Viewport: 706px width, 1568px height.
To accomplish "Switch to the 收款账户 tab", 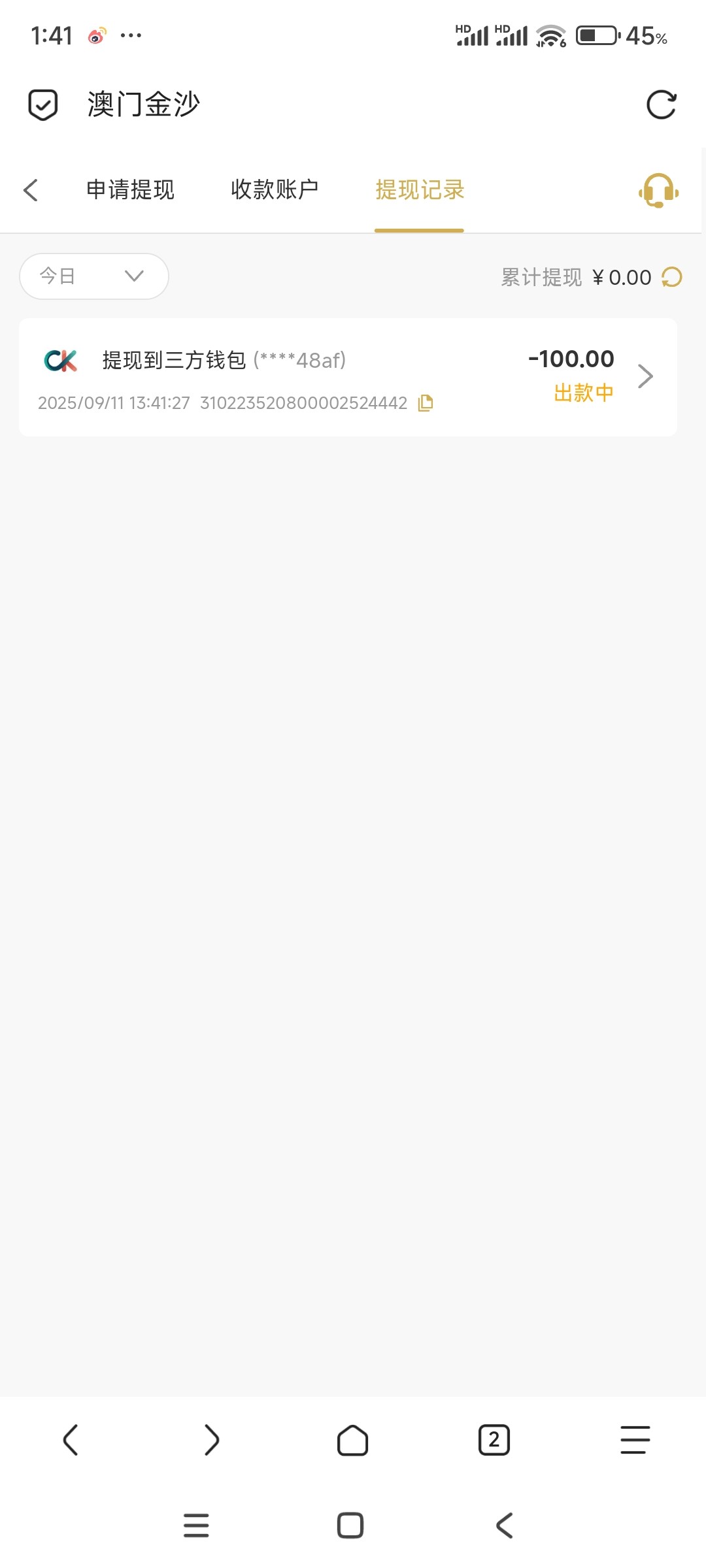I will click(x=275, y=190).
